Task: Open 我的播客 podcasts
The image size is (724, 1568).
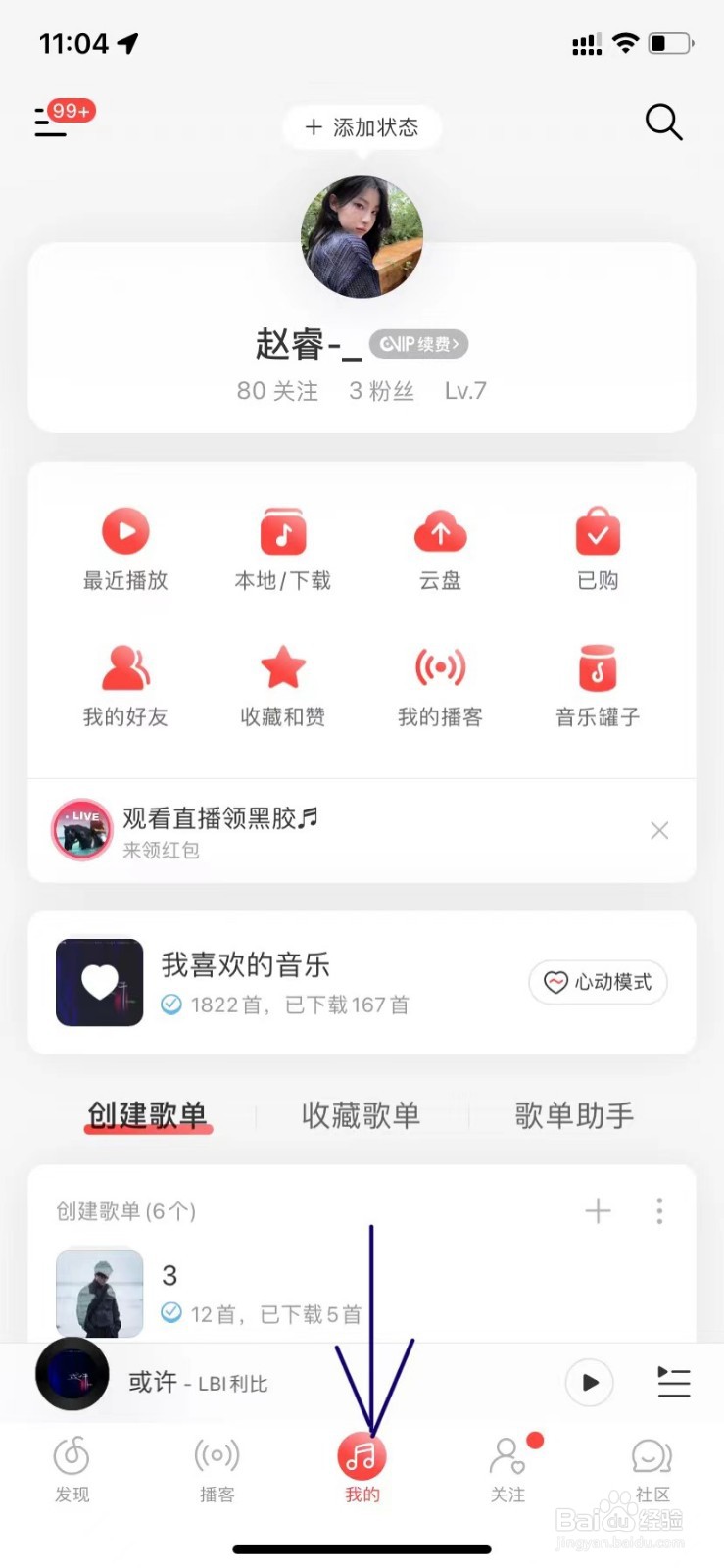Action: 440,686
